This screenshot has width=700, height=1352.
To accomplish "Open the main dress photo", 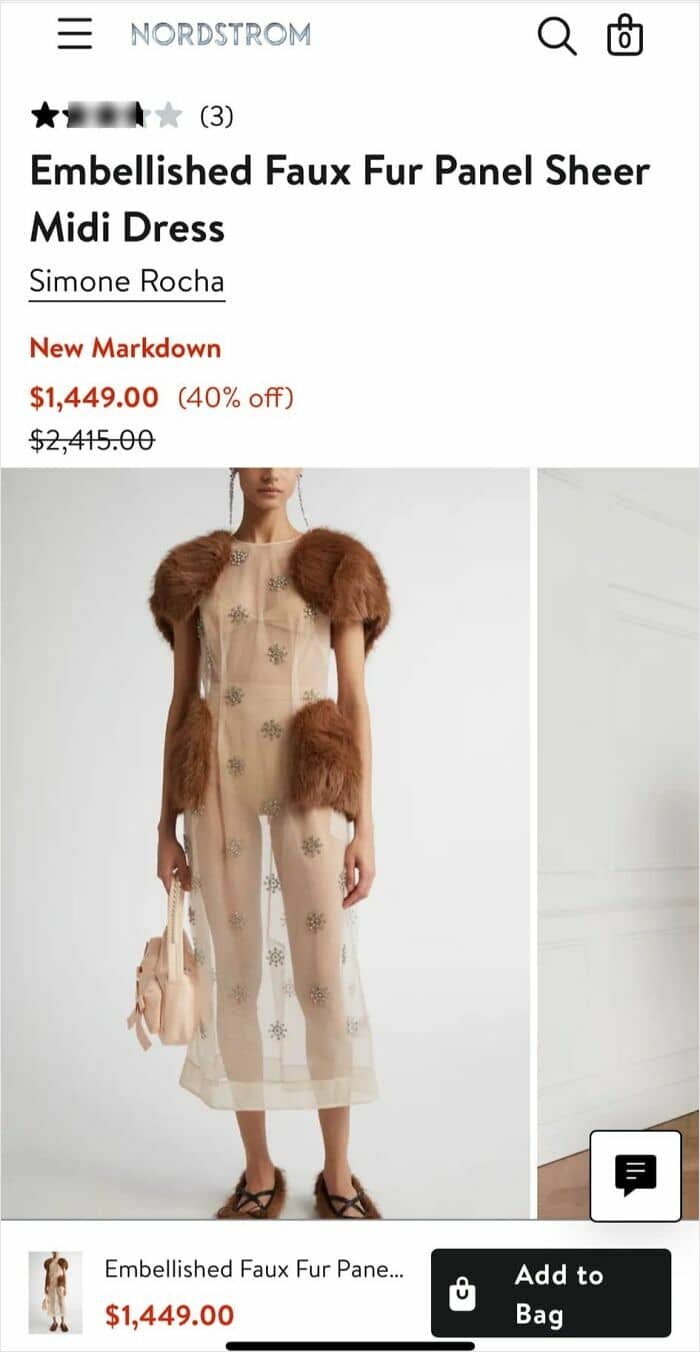I will pos(265,843).
